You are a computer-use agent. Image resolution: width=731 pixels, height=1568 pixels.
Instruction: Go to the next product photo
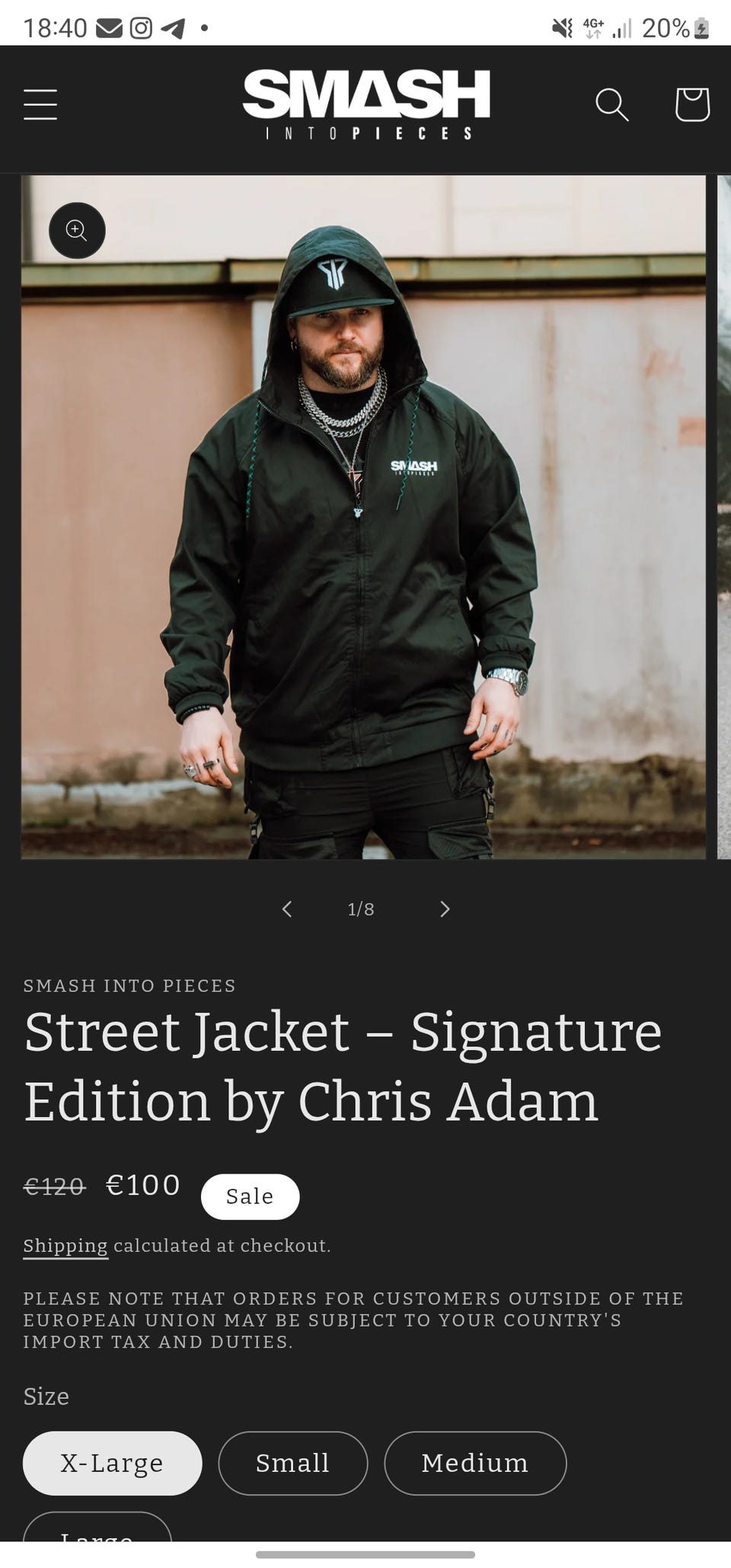coord(445,909)
